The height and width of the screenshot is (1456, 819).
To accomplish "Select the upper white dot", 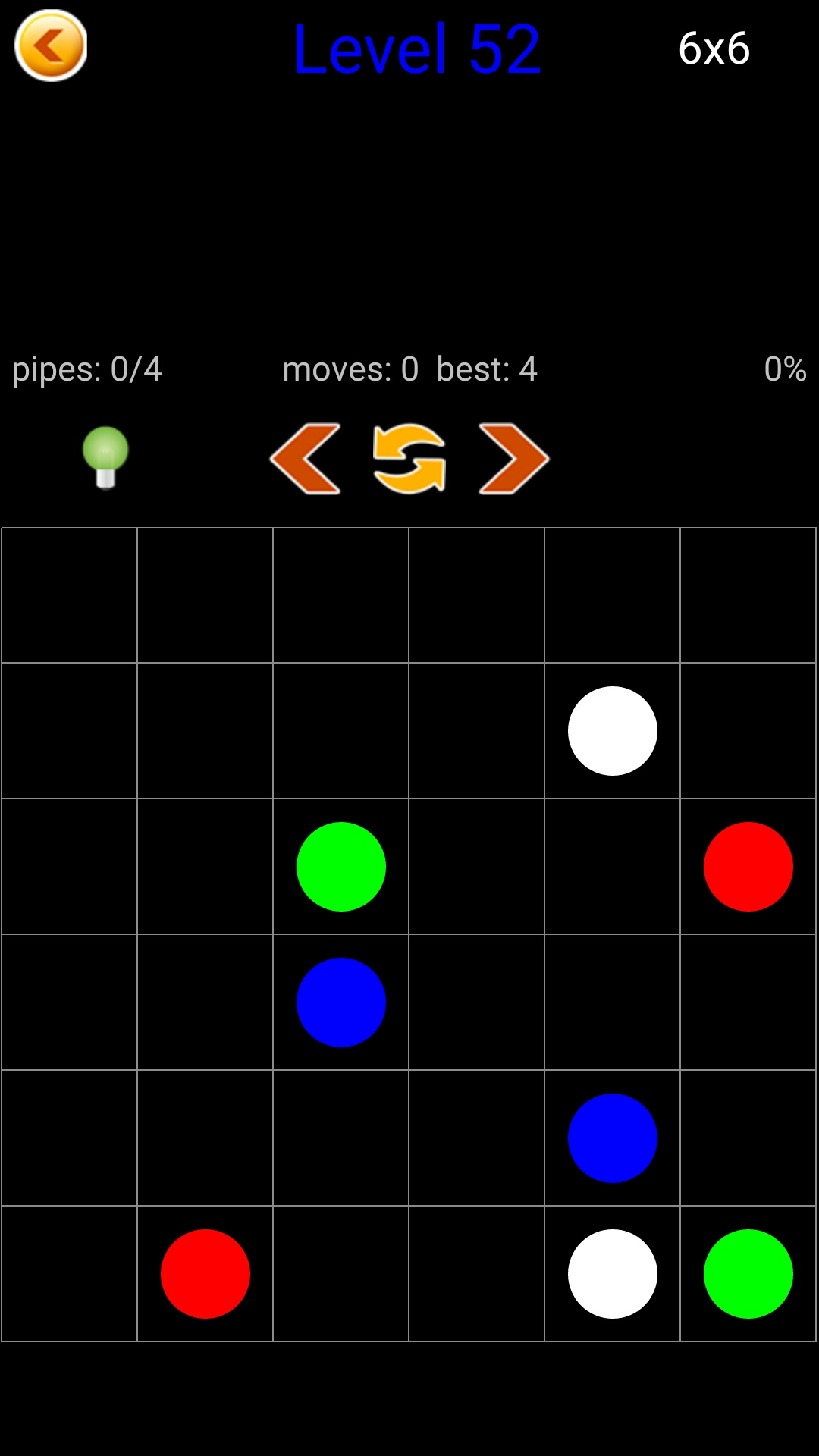I will (x=612, y=730).
